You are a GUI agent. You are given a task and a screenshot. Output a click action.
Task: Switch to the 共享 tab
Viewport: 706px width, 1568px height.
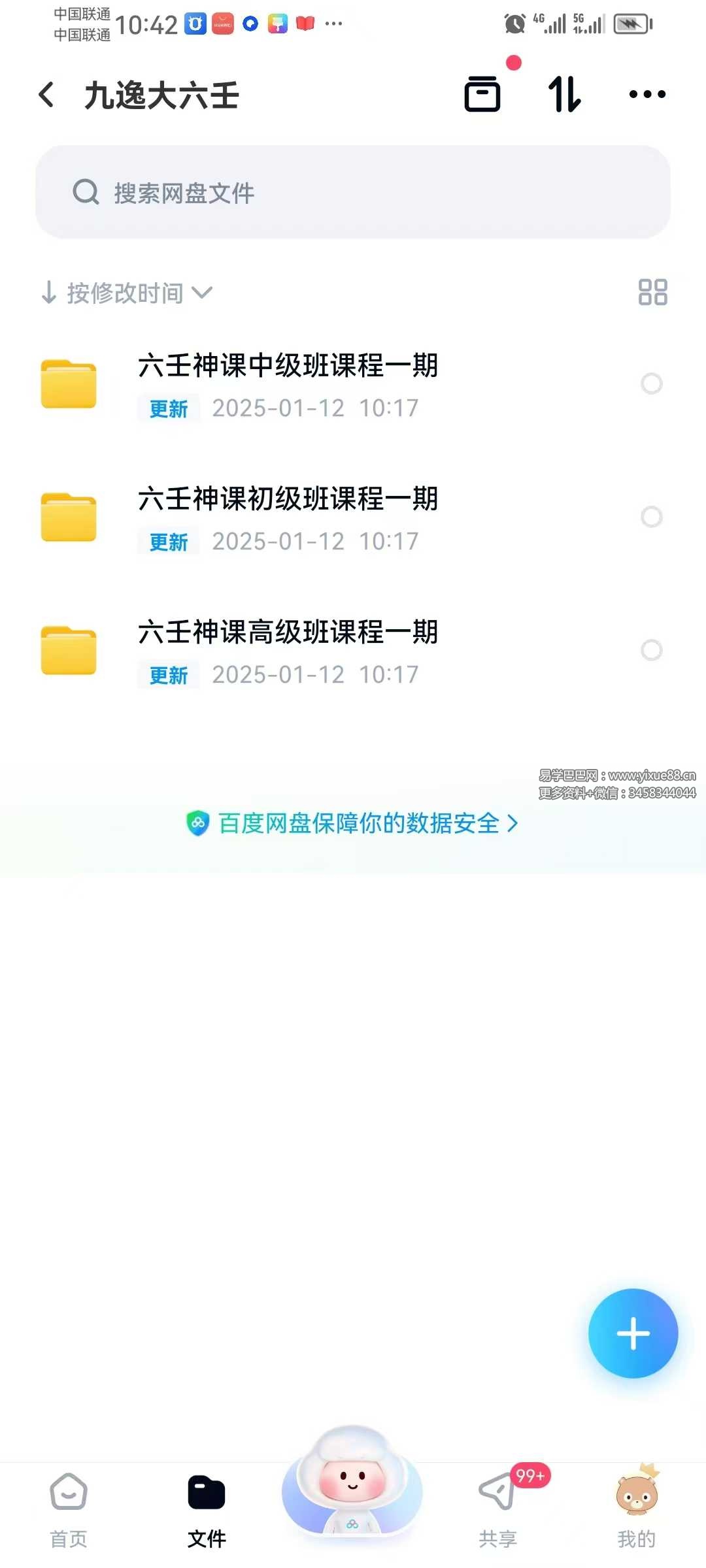498,1509
